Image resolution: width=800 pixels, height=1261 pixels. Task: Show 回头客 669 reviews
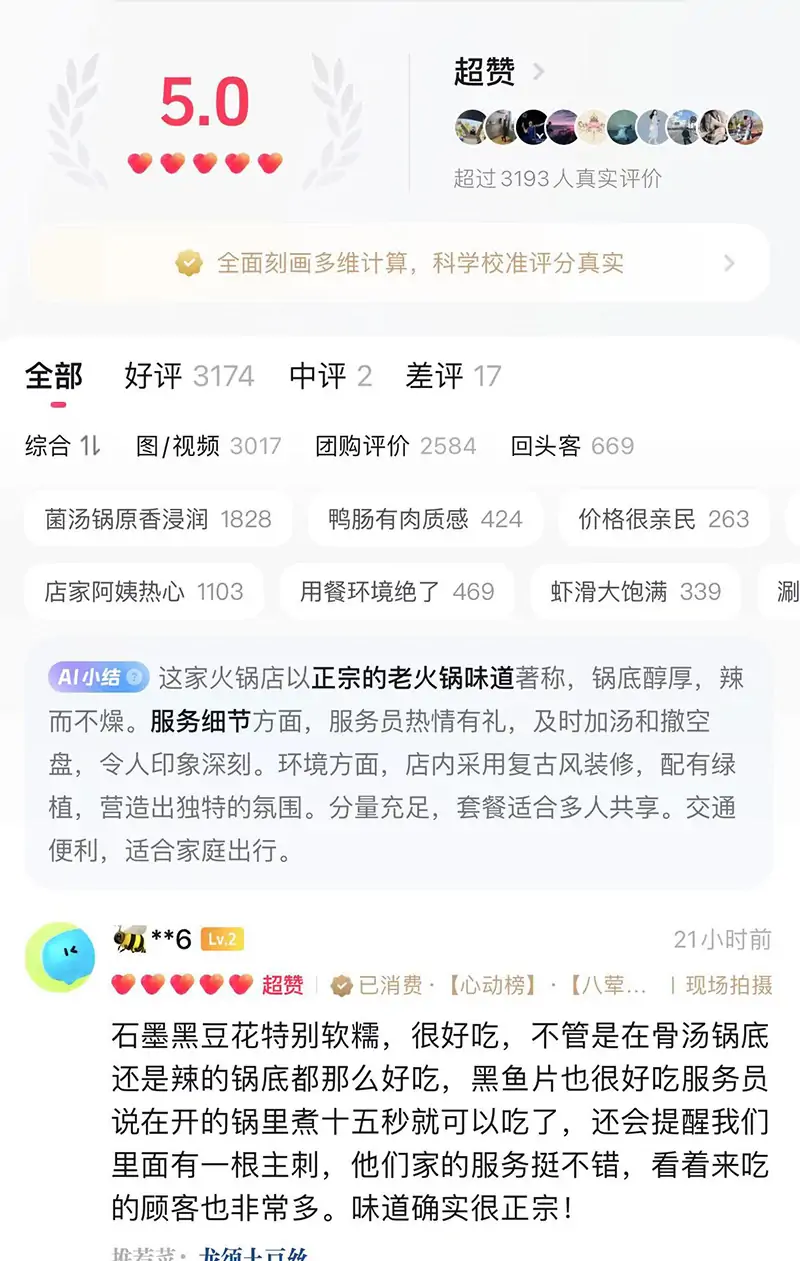[572, 446]
